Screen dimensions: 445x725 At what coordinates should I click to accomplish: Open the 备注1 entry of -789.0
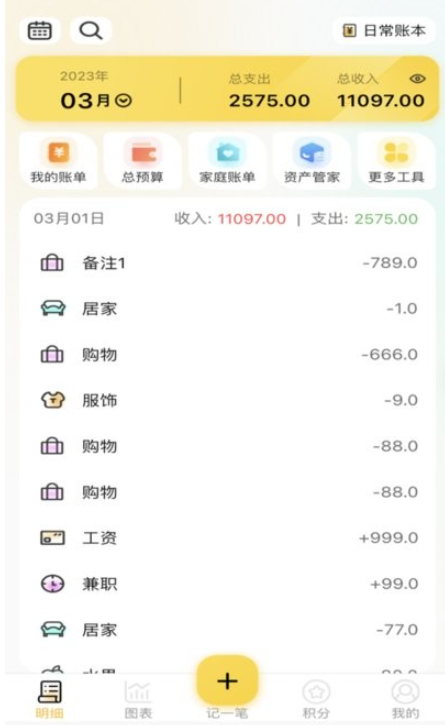pos(227,263)
